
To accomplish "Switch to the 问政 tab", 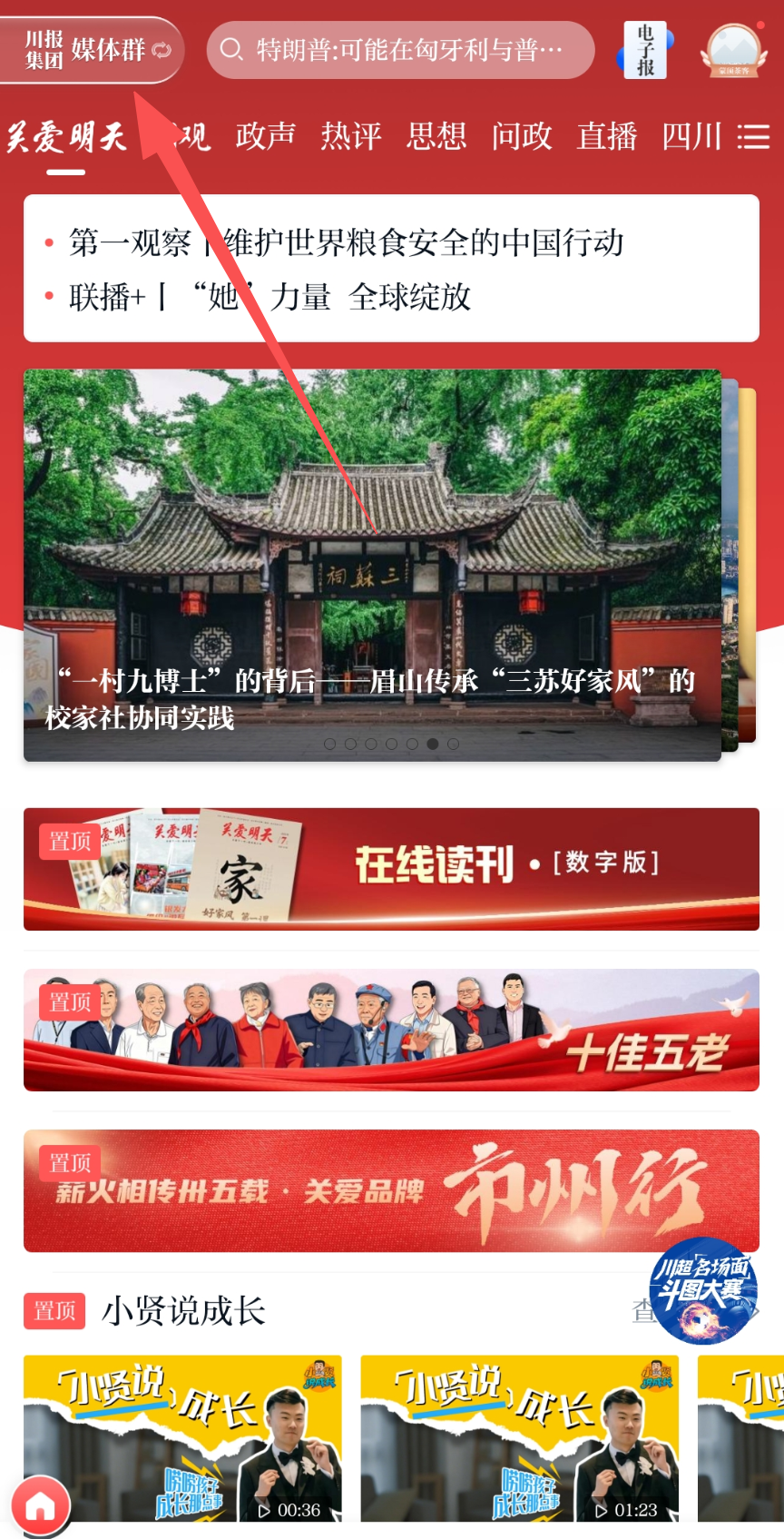I will tap(521, 136).
